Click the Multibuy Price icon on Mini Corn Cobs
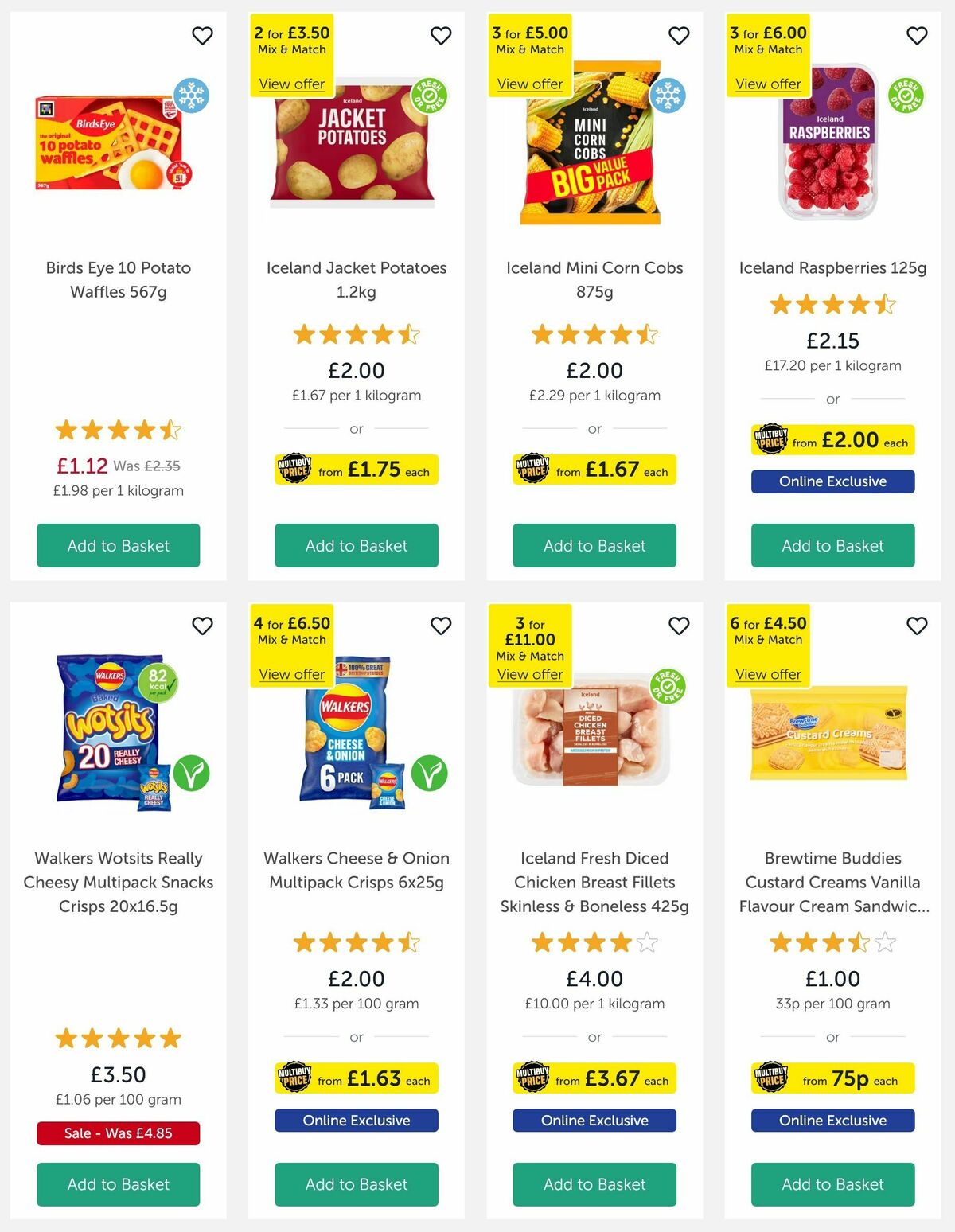This screenshot has width=955, height=1232. (x=532, y=470)
